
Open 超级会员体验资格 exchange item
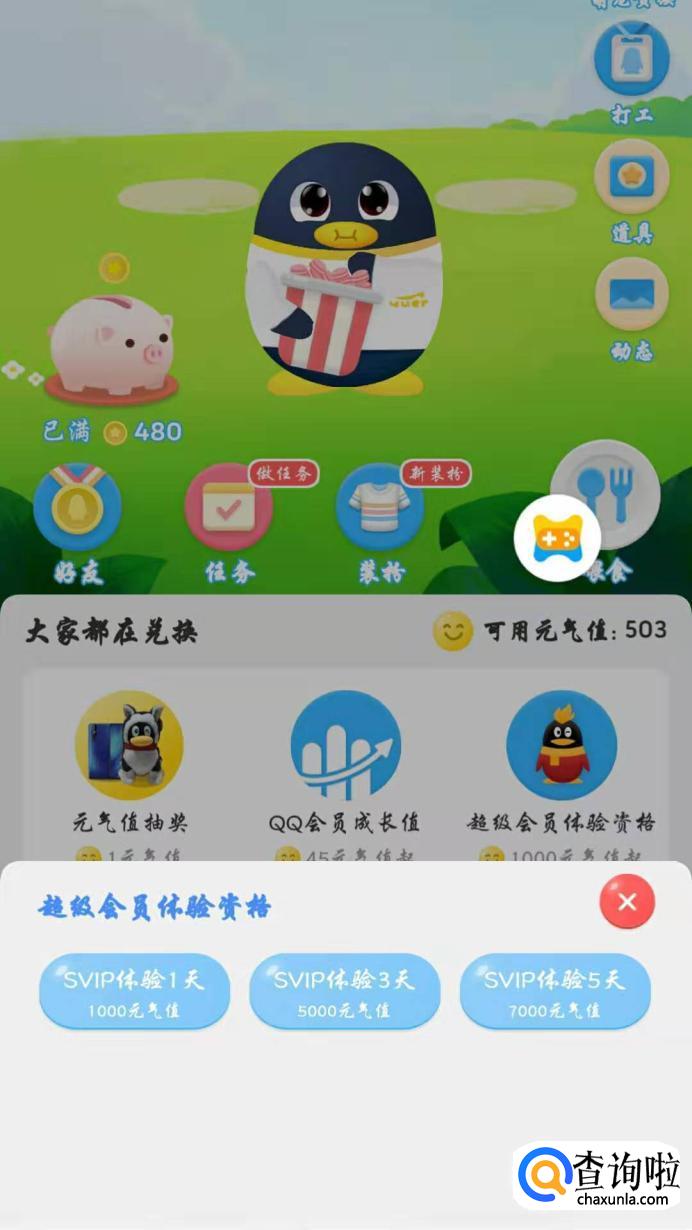click(561, 745)
